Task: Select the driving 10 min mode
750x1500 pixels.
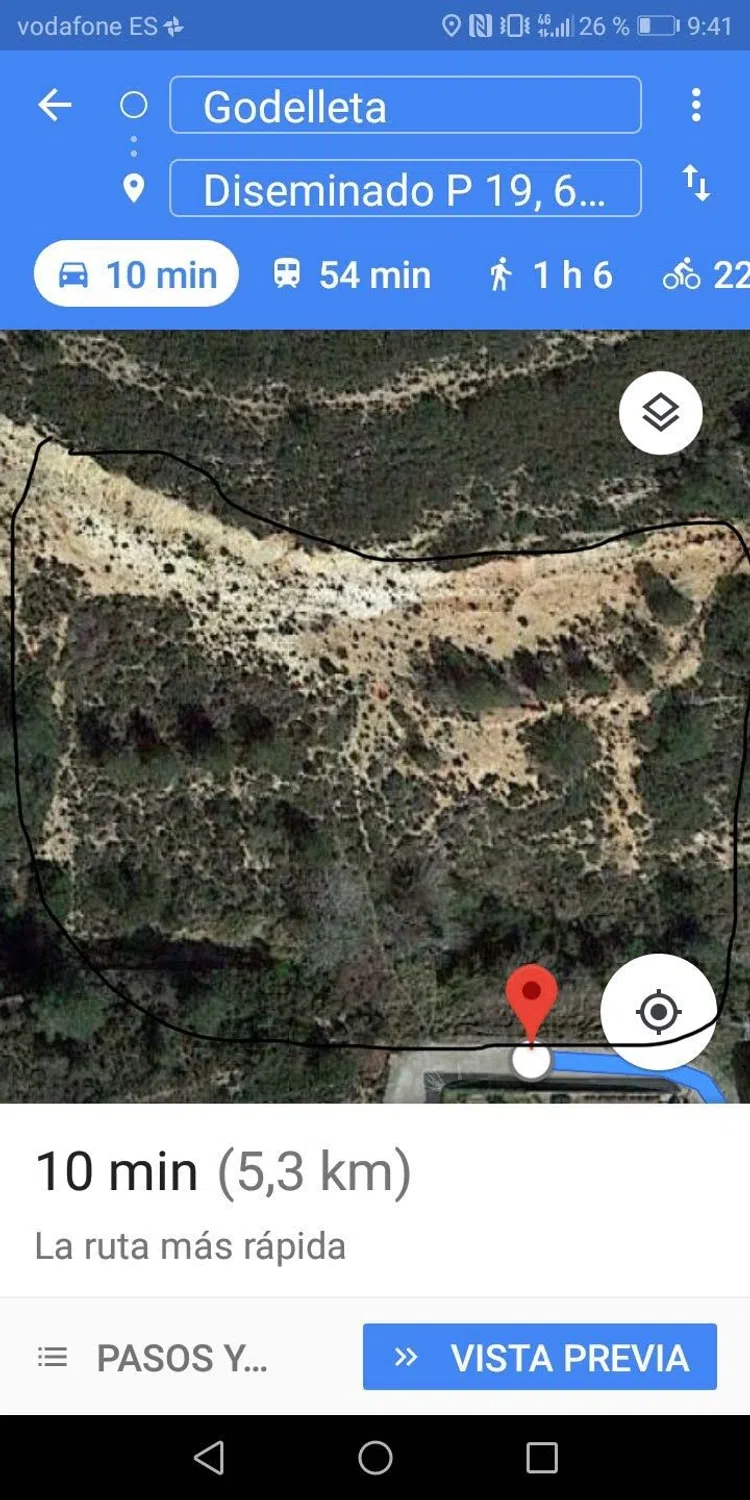Action: (137, 274)
